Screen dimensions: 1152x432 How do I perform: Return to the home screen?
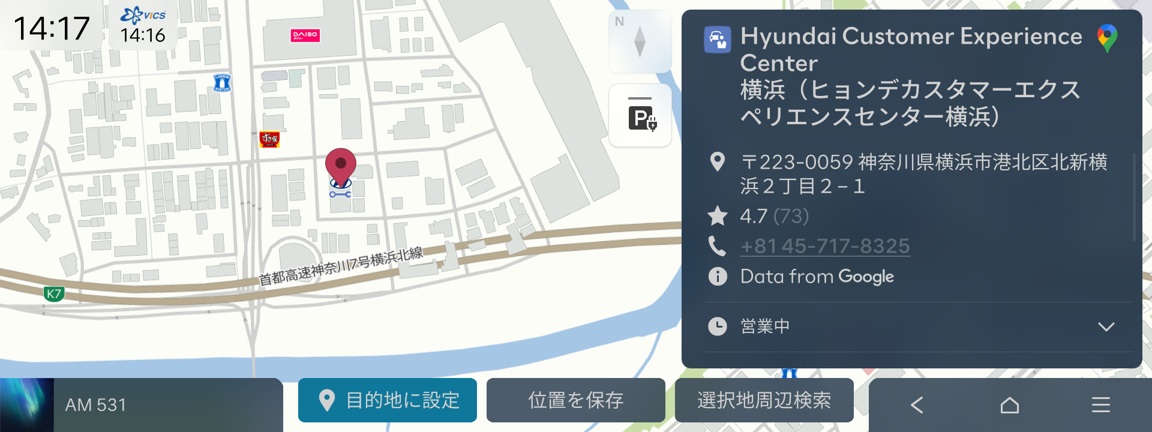click(x=1009, y=405)
